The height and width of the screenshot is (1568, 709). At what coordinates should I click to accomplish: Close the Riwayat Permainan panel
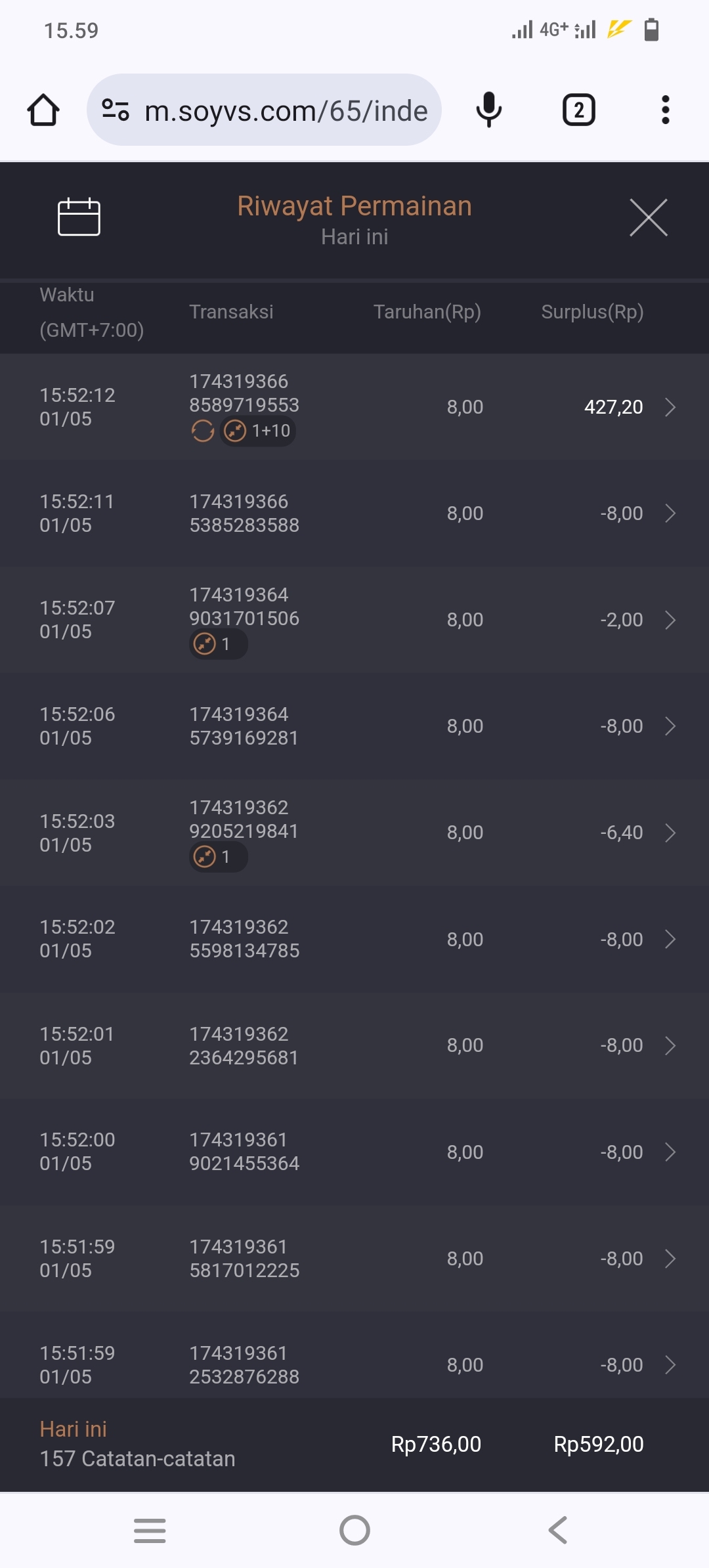tap(649, 217)
